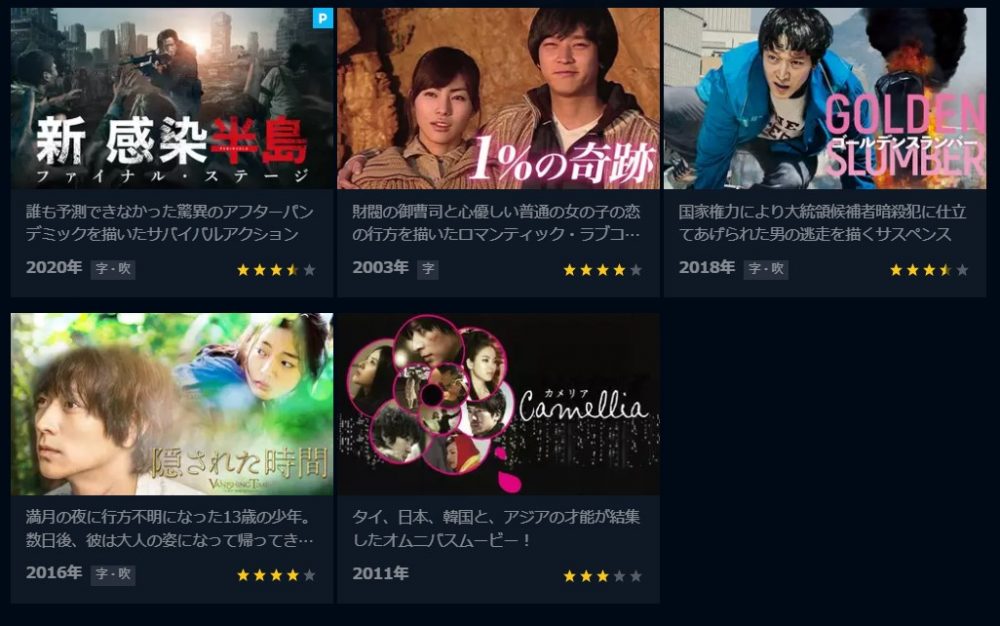Viewport: 1000px width, 626px height.
Task: Open the Camellia omnibus movie card
Action: 498,405
